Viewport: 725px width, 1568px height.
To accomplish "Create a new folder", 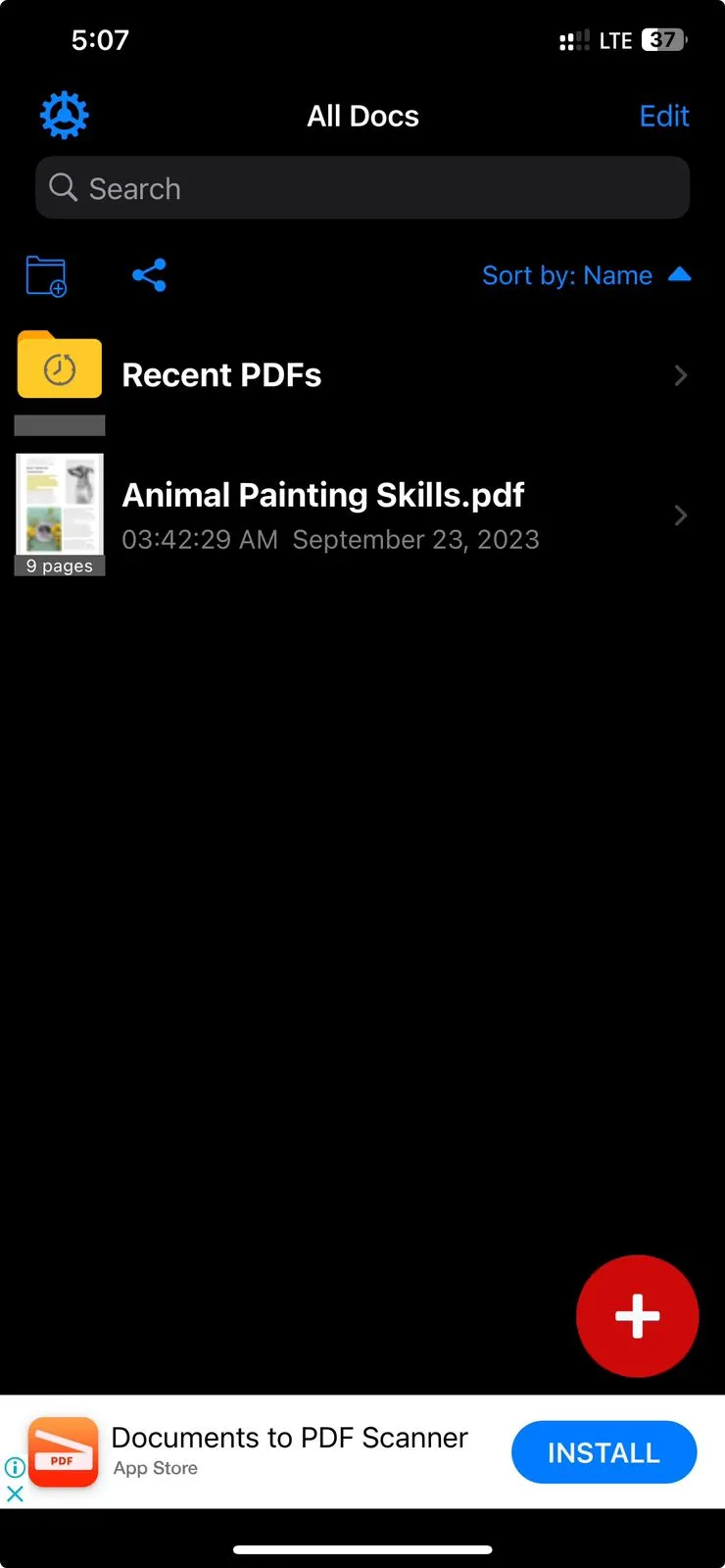I will tap(46, 275).
